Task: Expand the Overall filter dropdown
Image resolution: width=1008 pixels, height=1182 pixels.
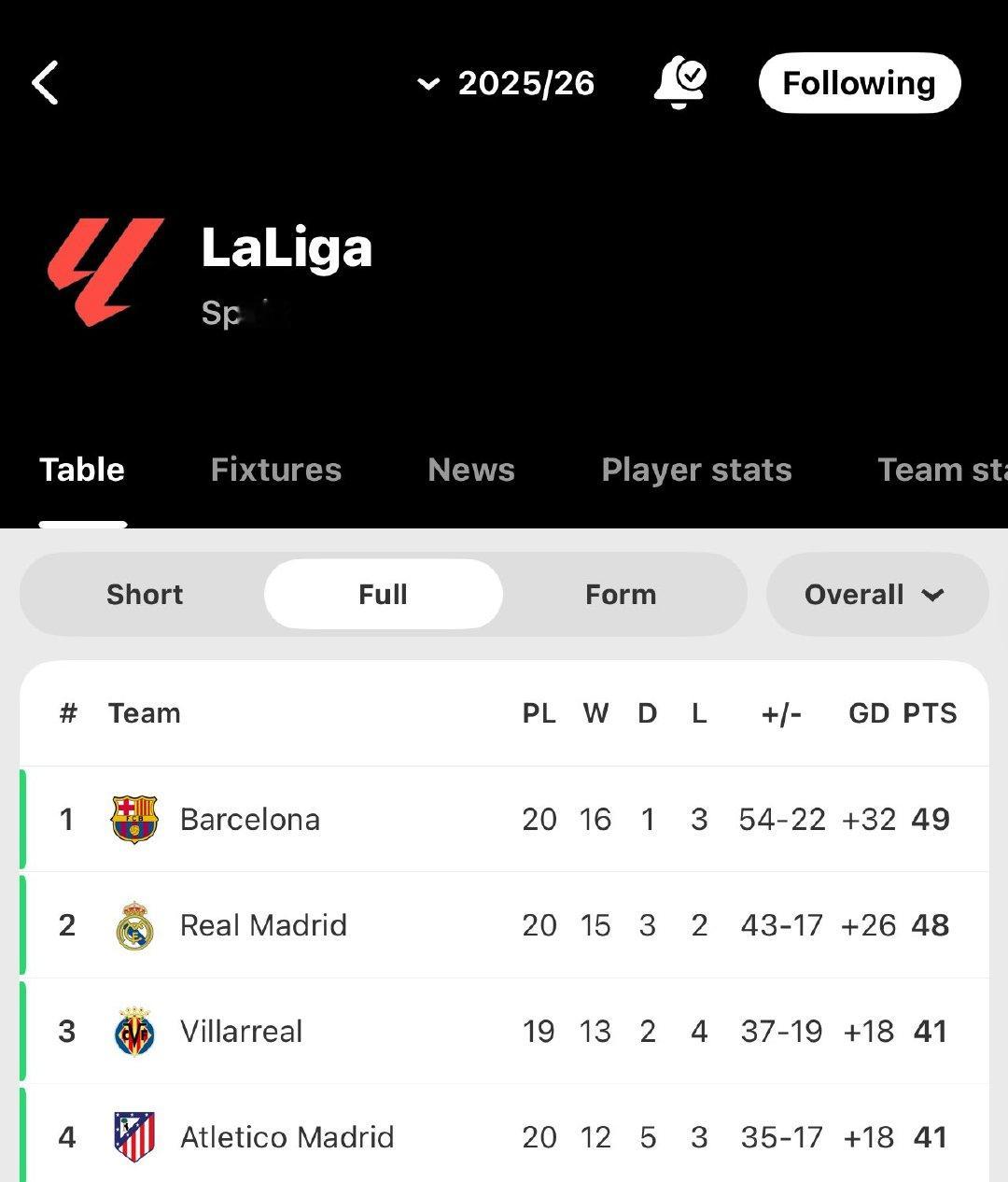Action: coord(876,595)
